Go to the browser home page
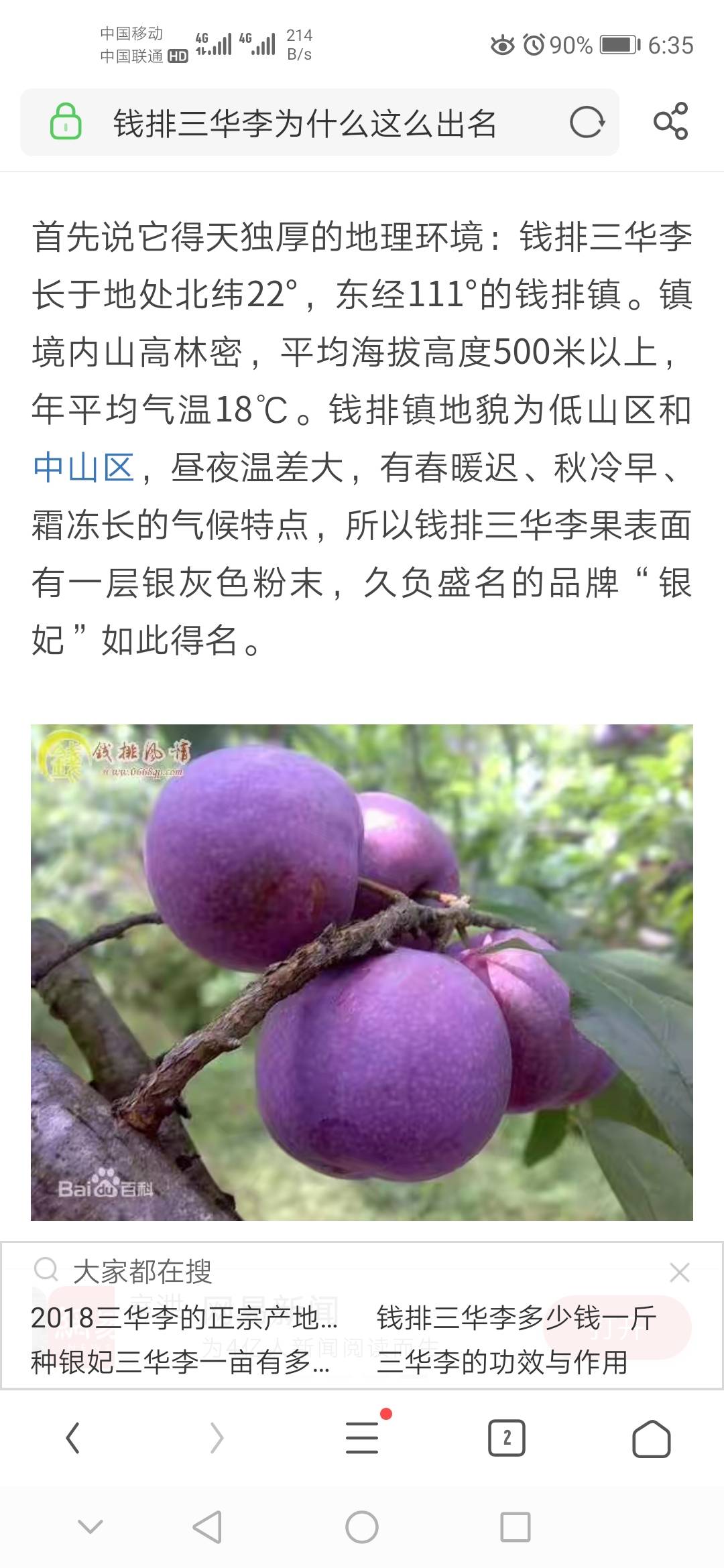The image size is (724, 1568). pyautogui.click(x=652, y=1438)
